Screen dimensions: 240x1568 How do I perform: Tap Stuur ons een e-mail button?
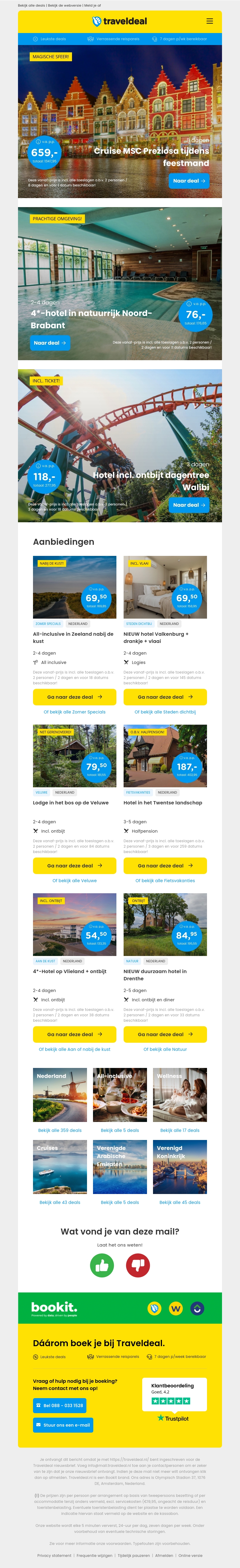(x=63, y=1425)
